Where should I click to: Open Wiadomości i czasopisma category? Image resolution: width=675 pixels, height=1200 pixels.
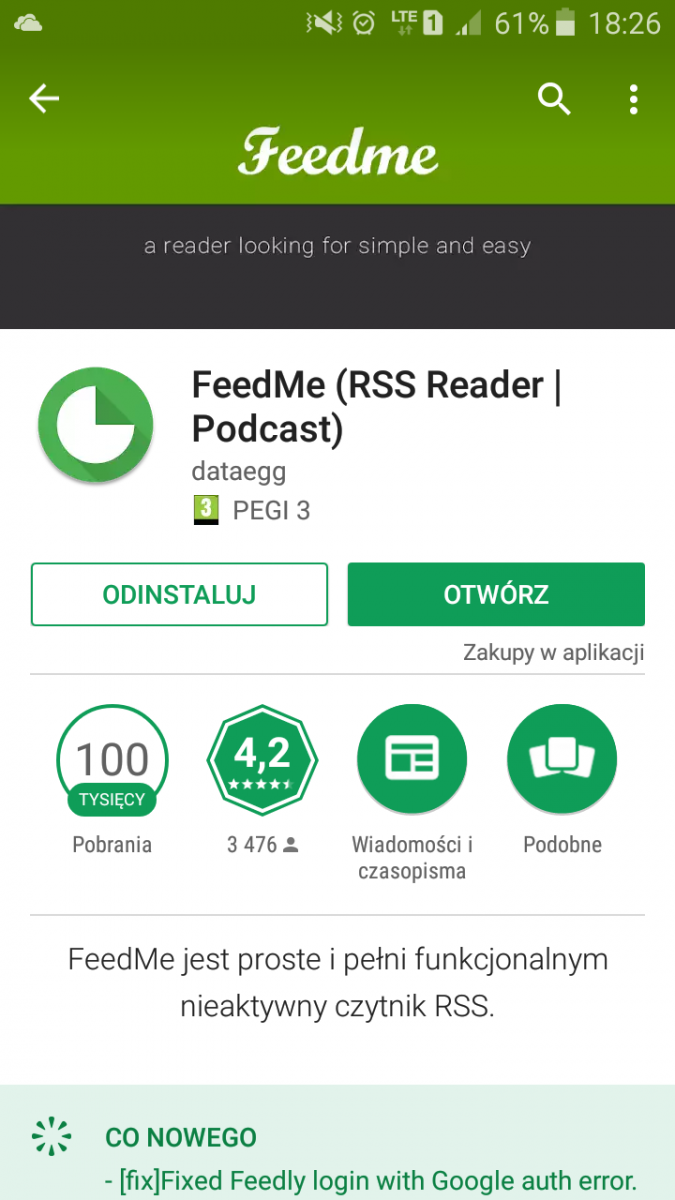(412, 761)
